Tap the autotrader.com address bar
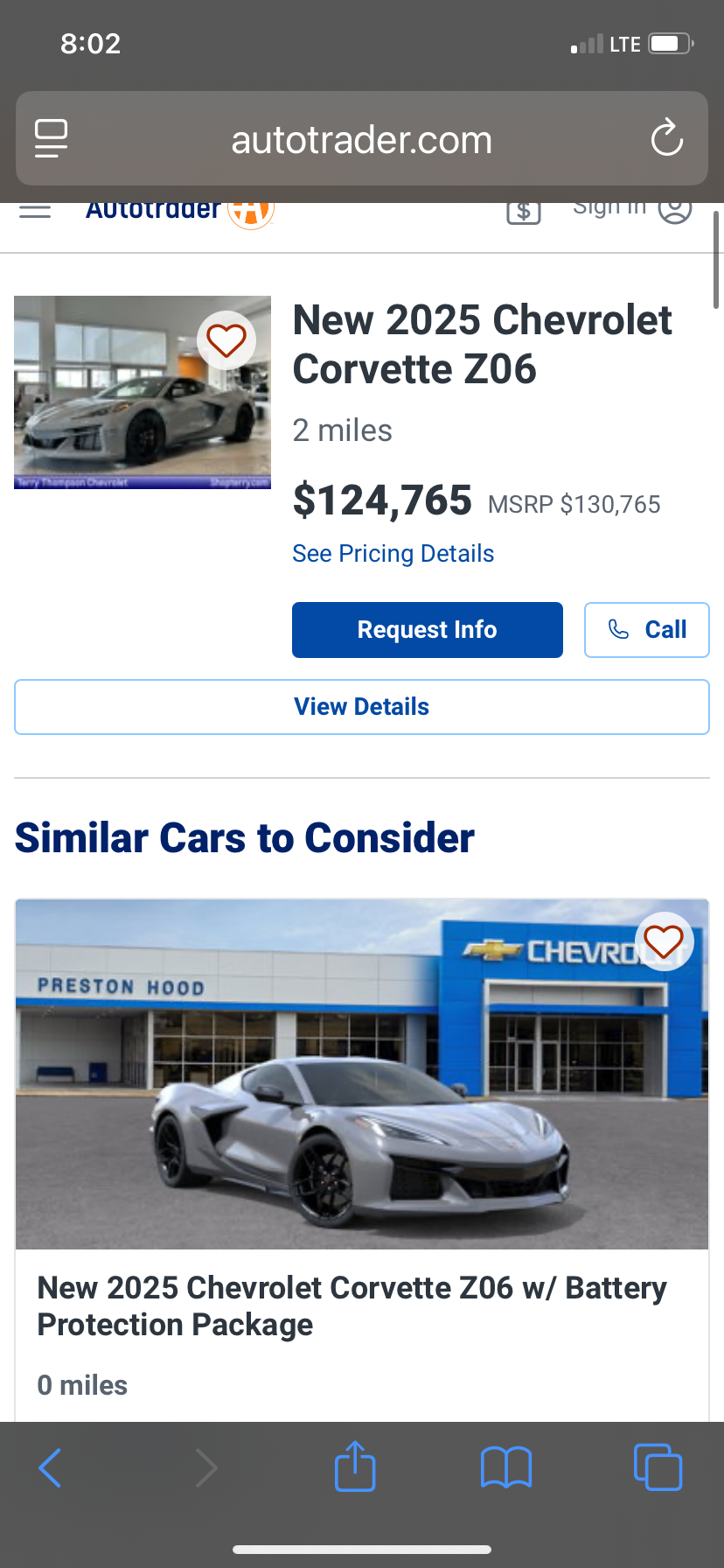Image resolution: width=724 pixels, height=1568 pixels. (361, 140)
